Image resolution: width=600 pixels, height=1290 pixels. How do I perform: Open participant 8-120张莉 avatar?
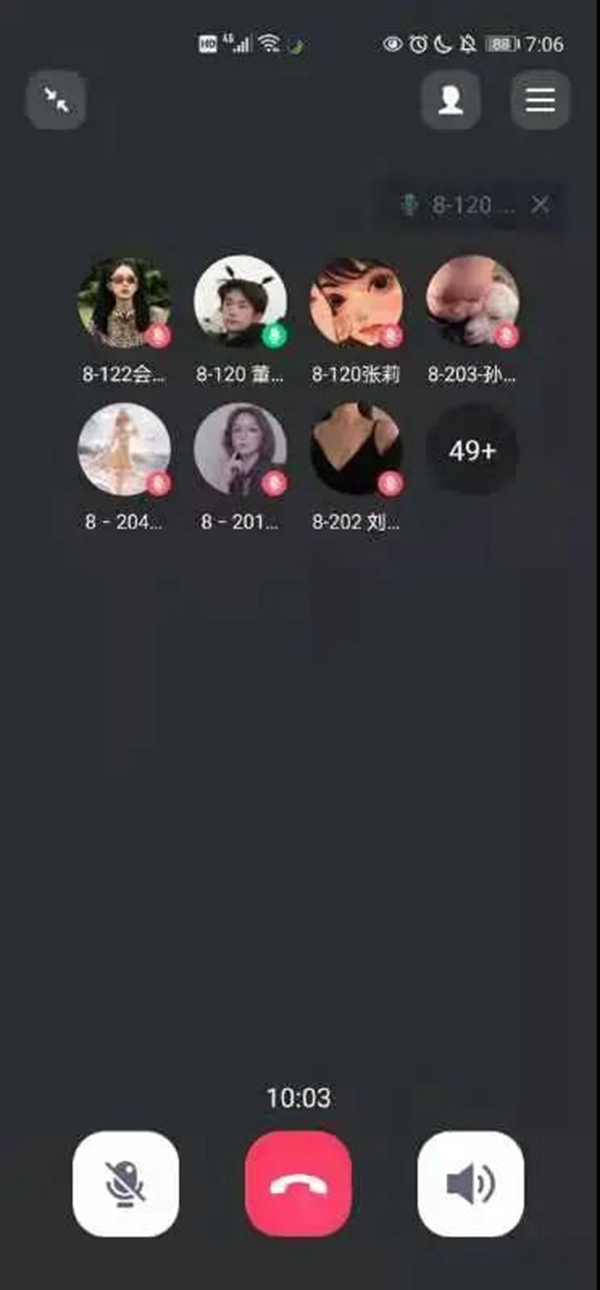click(x=356, y=304)
